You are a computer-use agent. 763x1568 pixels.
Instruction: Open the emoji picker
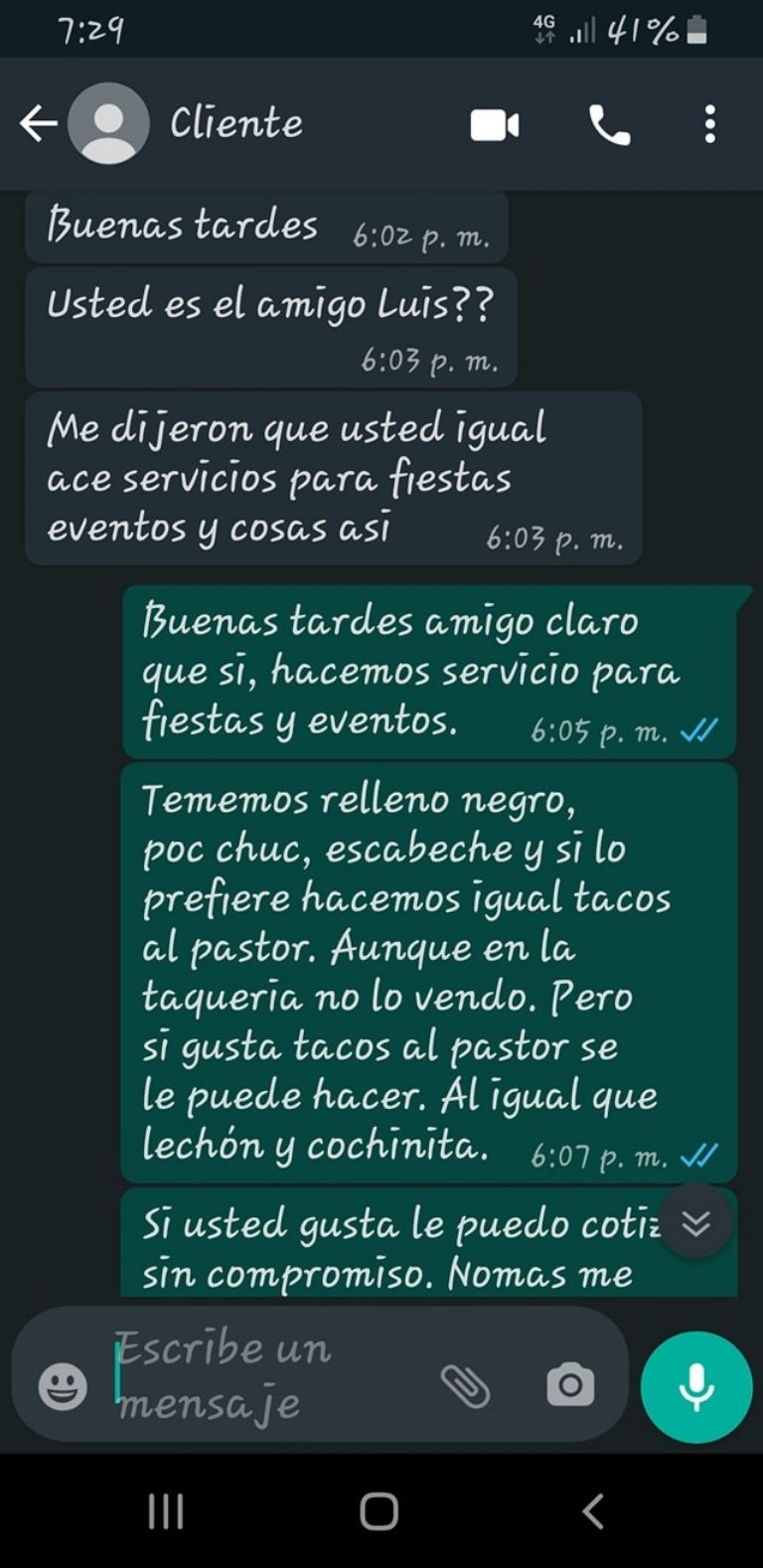pyautogui.click(x=62, y=1385)
